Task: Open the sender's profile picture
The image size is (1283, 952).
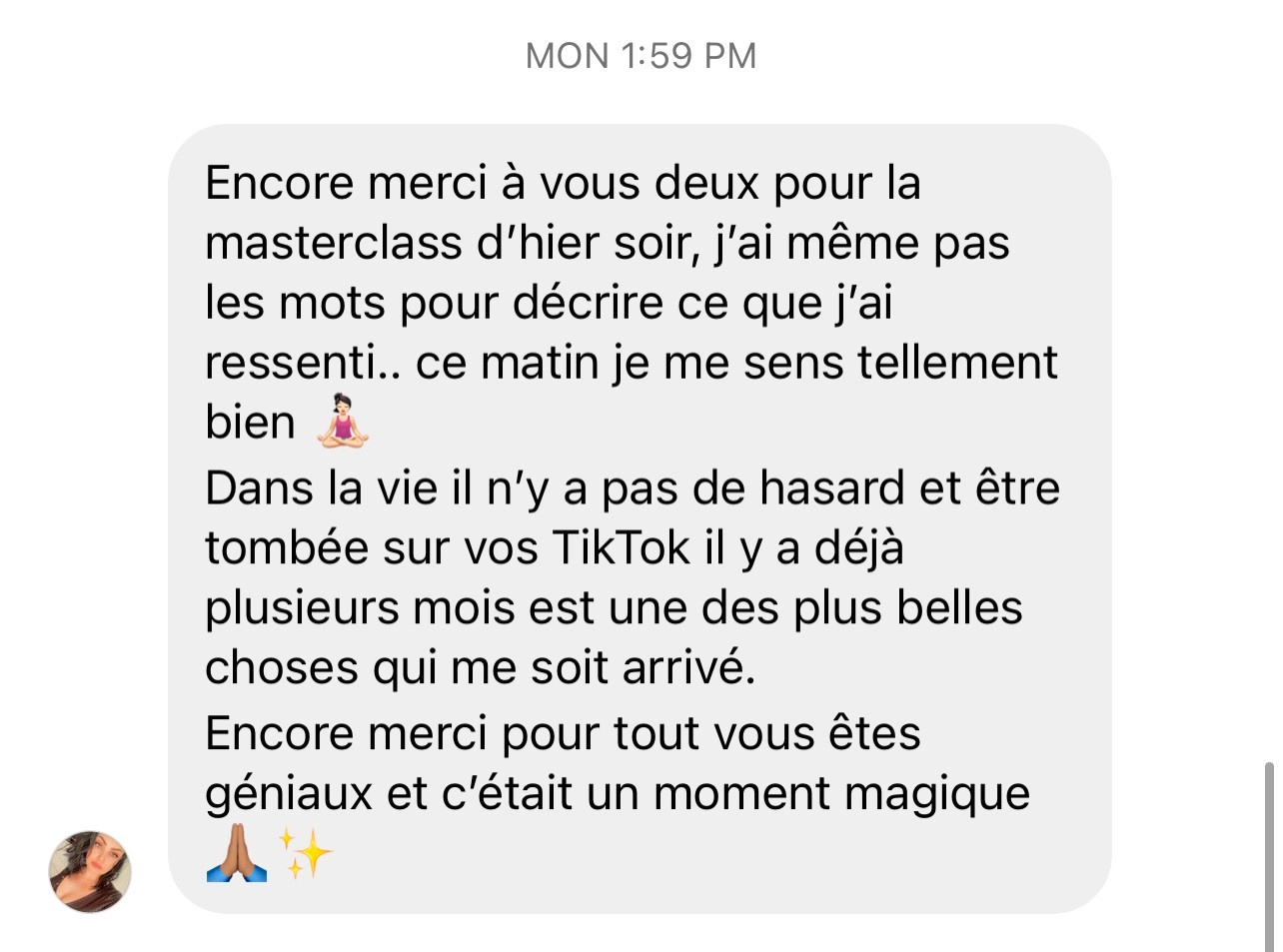Action: (90, 871)
